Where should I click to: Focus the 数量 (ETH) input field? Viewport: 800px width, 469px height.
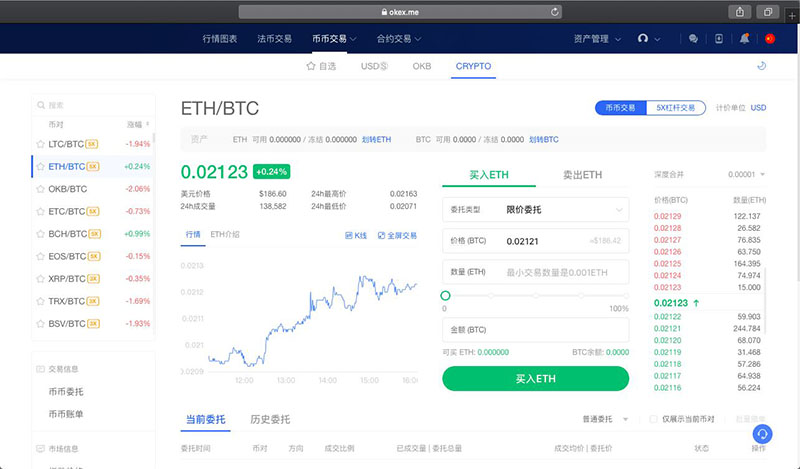(x=535, y=272)
